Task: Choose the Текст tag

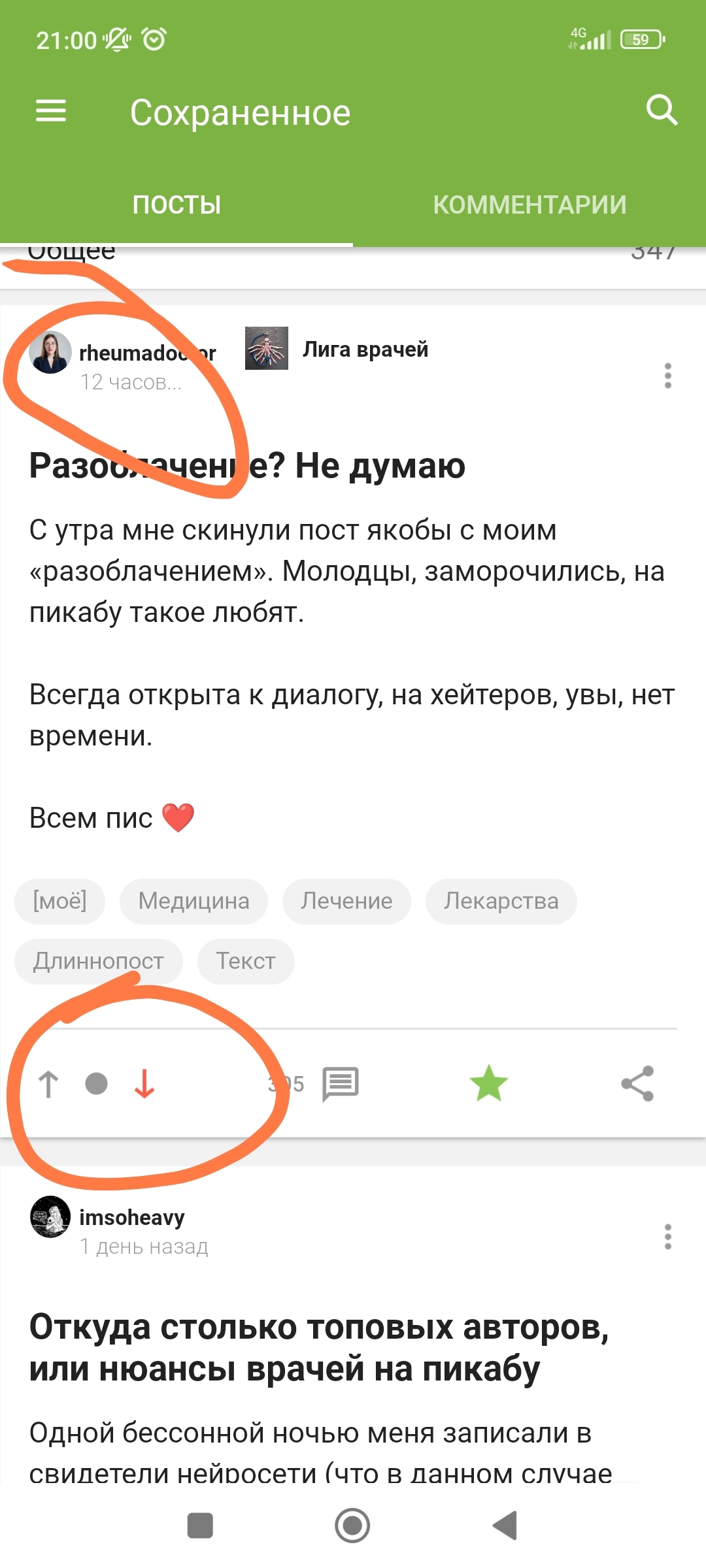Action: click(x=246, y=961)
